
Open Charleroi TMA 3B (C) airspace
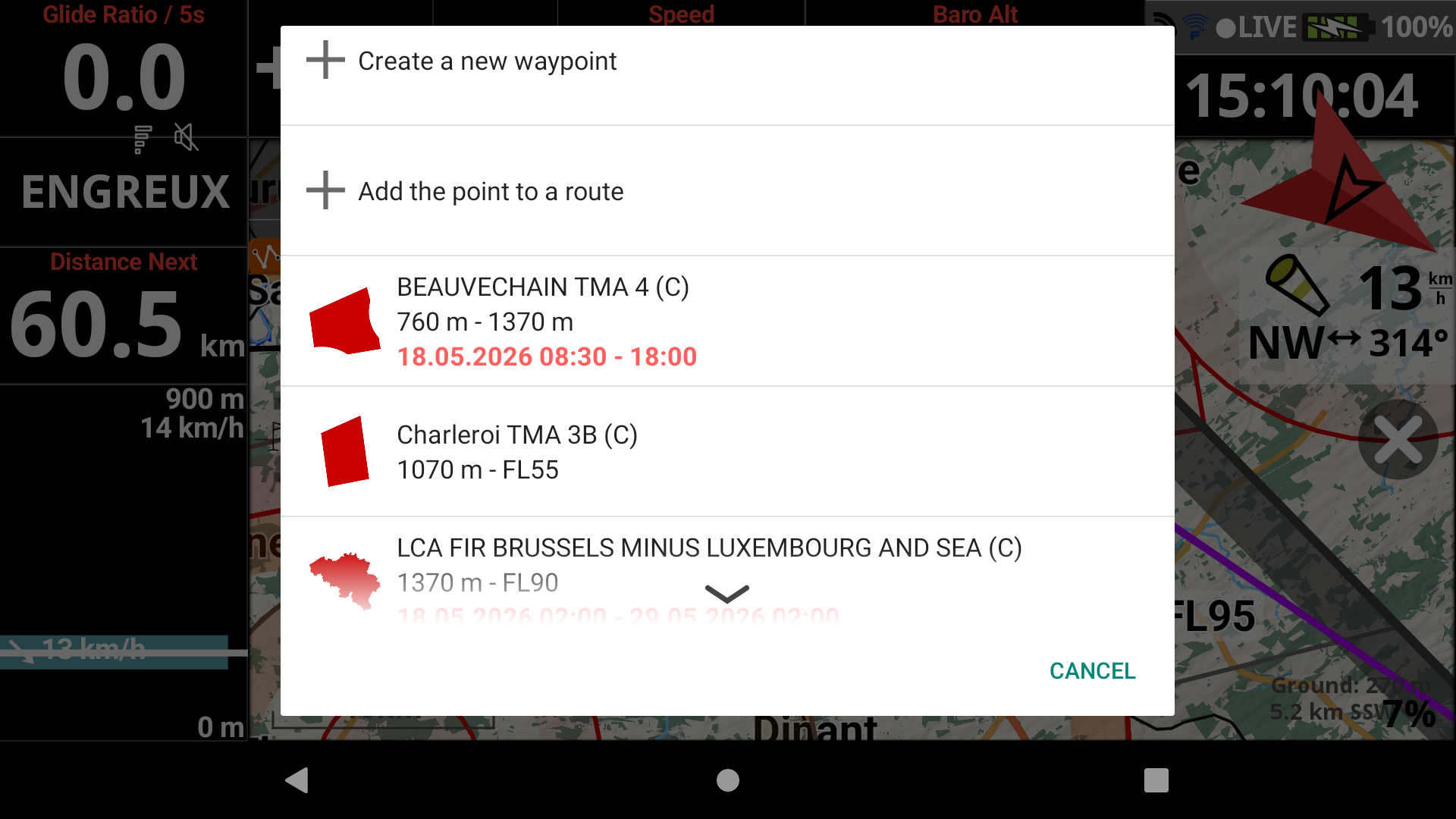[x=727, y=452]
